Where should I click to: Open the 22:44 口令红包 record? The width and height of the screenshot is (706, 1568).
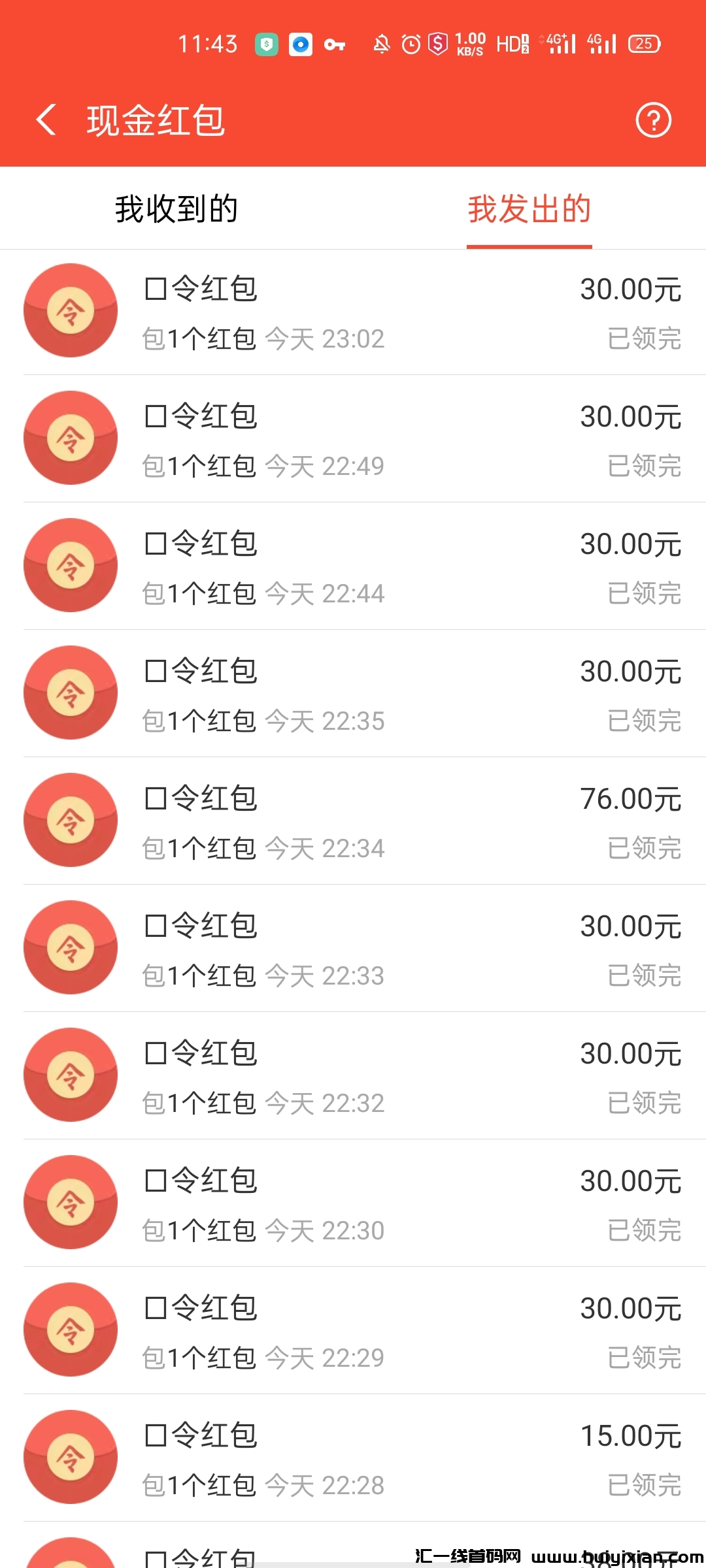(x=353, y=567)
